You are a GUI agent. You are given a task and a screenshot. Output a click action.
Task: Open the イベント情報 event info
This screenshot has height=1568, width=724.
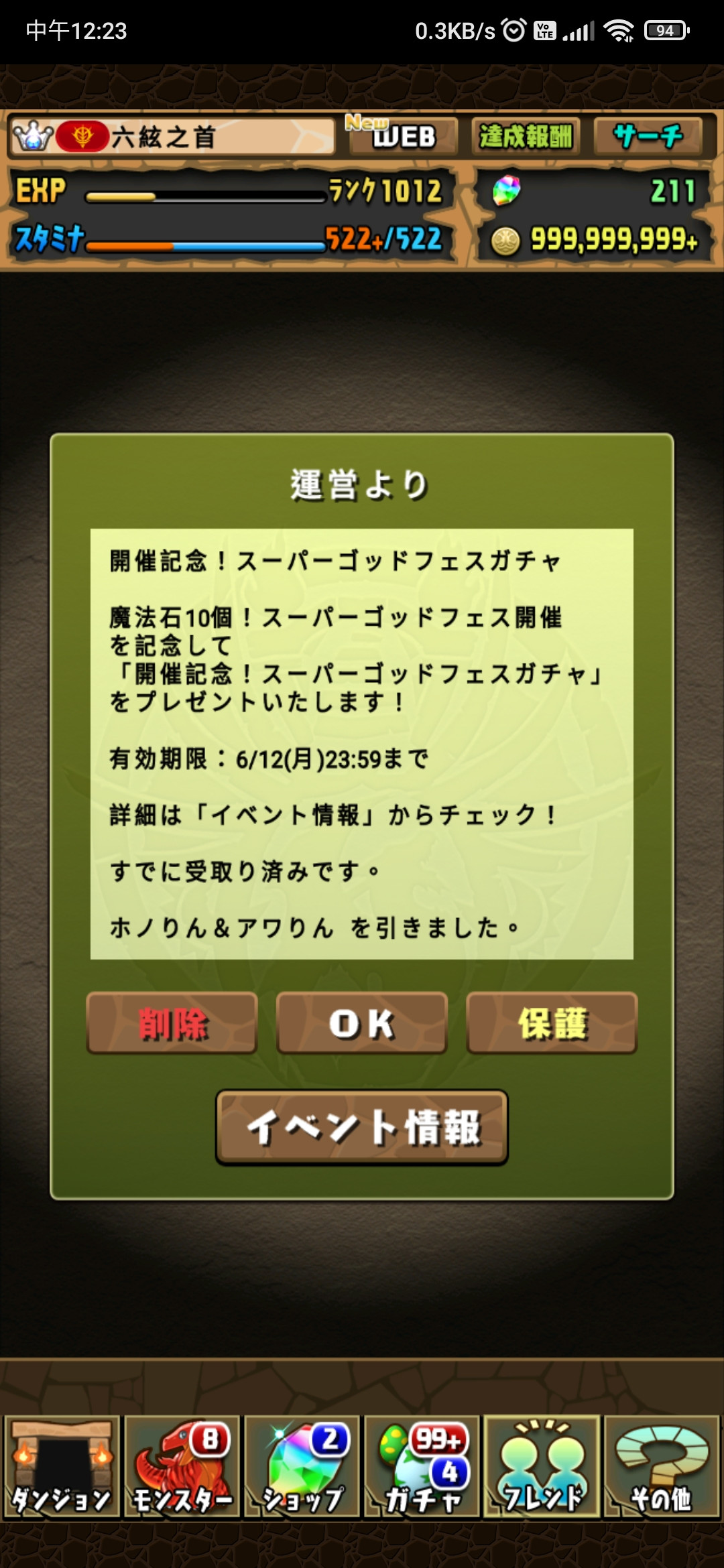click(362, 1127)
